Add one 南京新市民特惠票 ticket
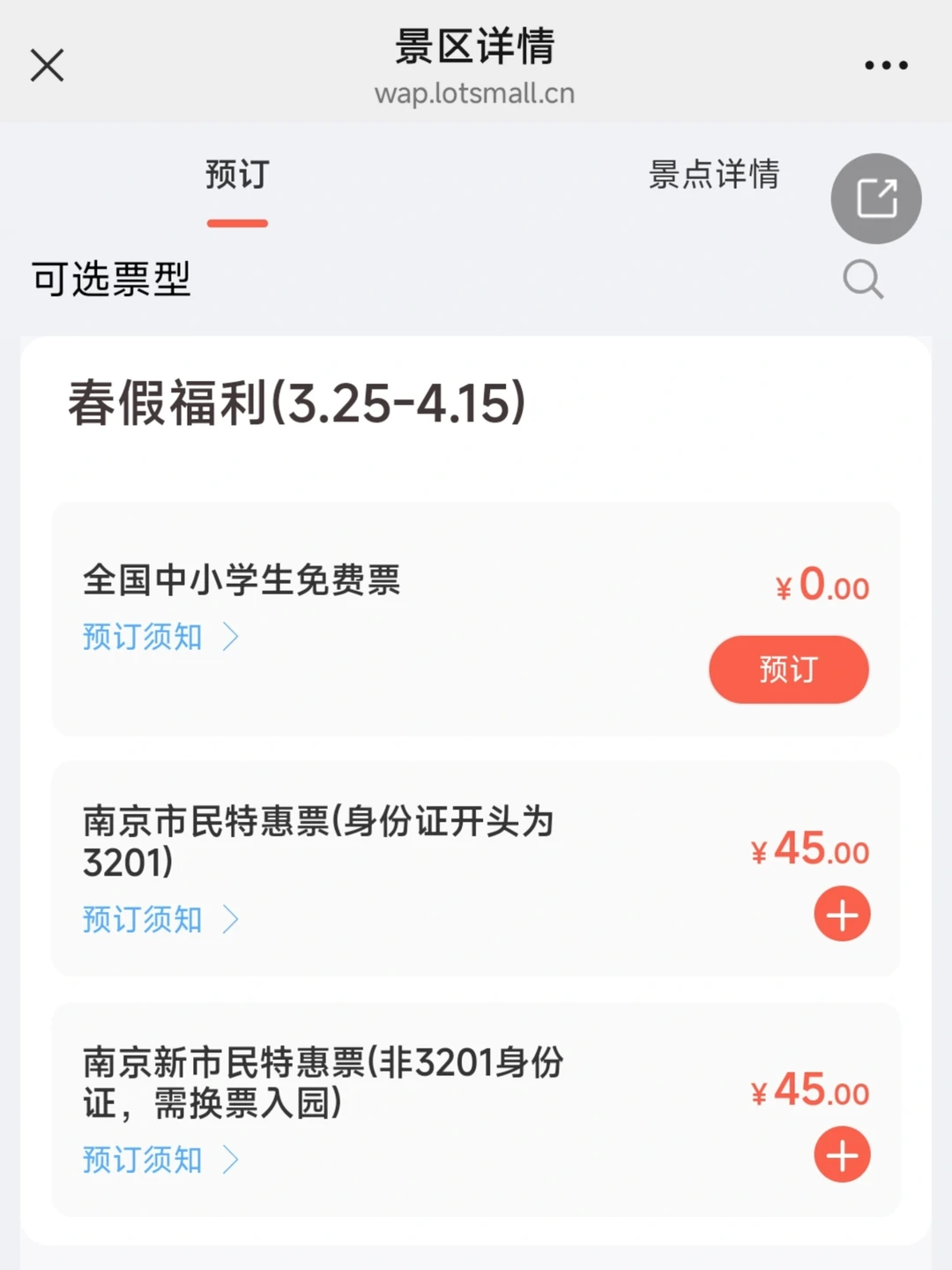The height and width of the screenshot is (1270, 952). [x=842, y=1154]
